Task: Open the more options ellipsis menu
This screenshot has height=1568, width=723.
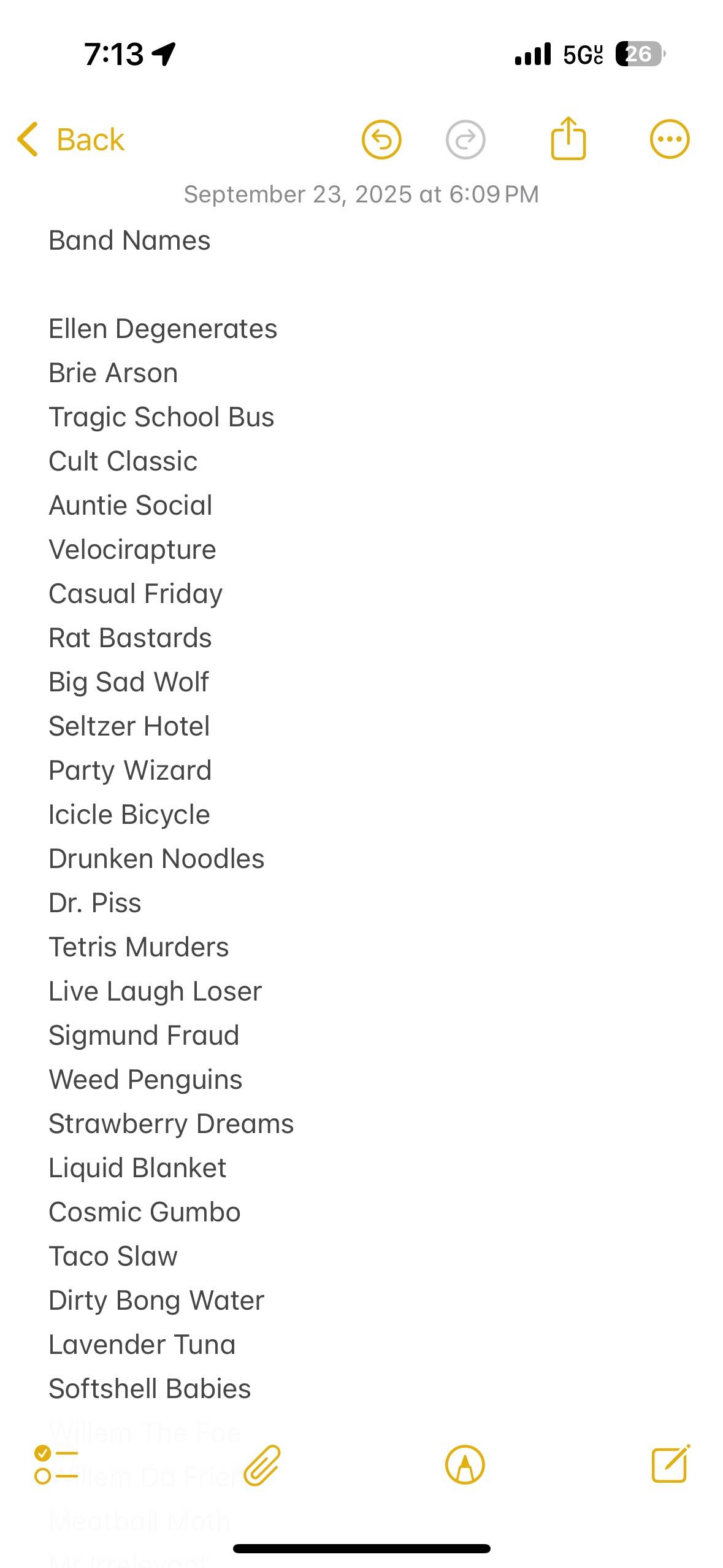Action: (670, 139)
